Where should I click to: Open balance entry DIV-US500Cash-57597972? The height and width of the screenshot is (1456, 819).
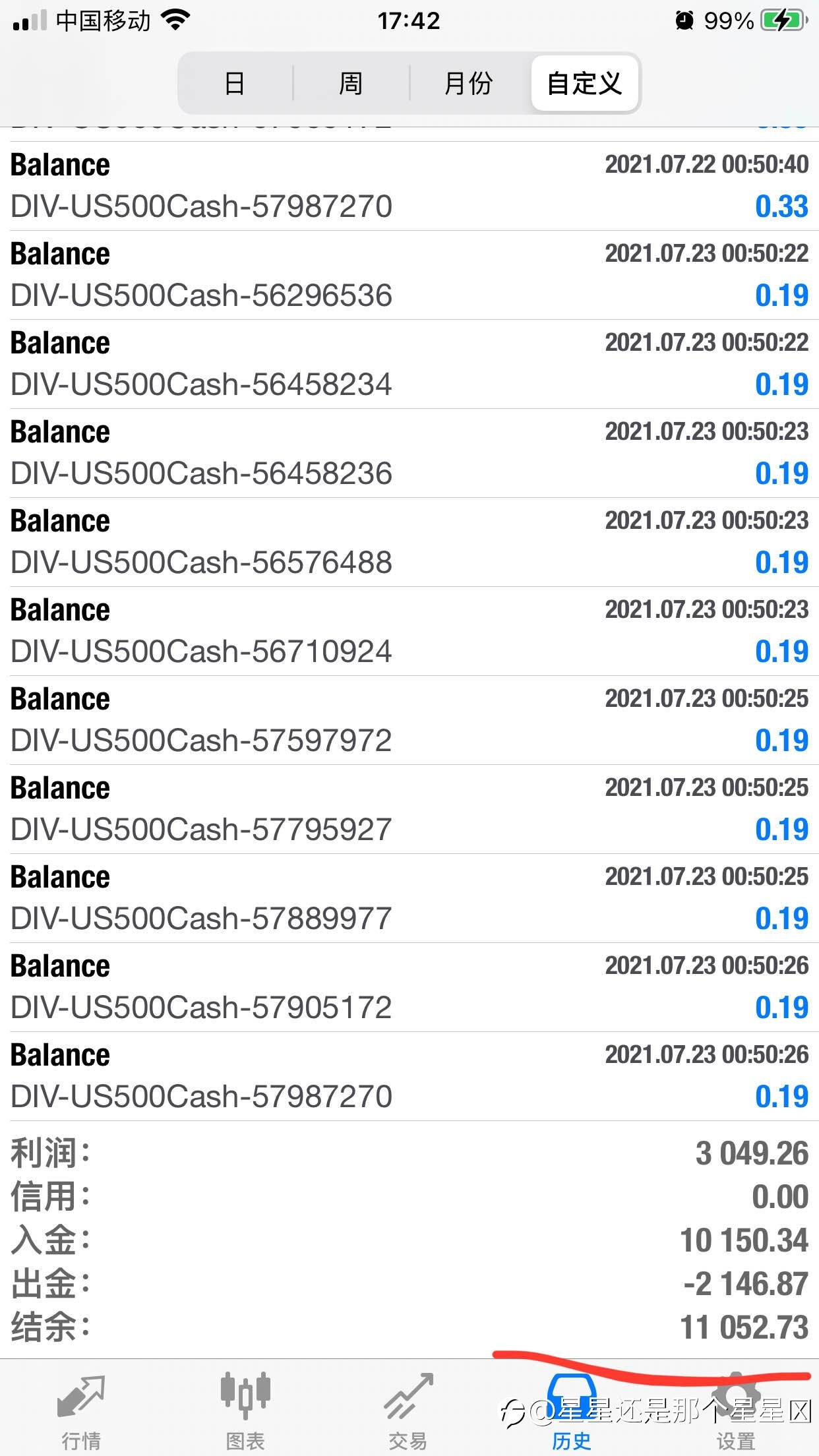click(409, 720)
